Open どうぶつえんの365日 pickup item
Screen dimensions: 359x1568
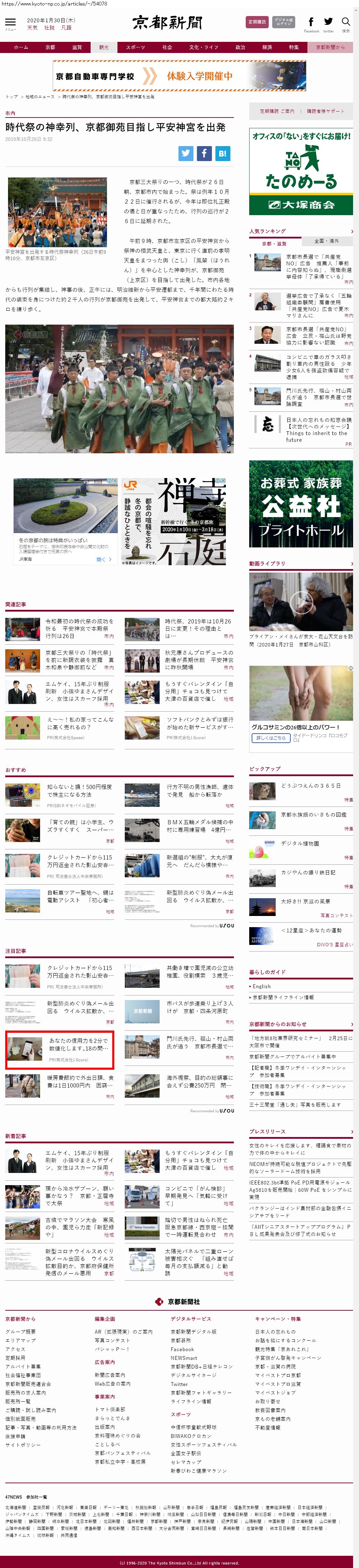[310, 786]
